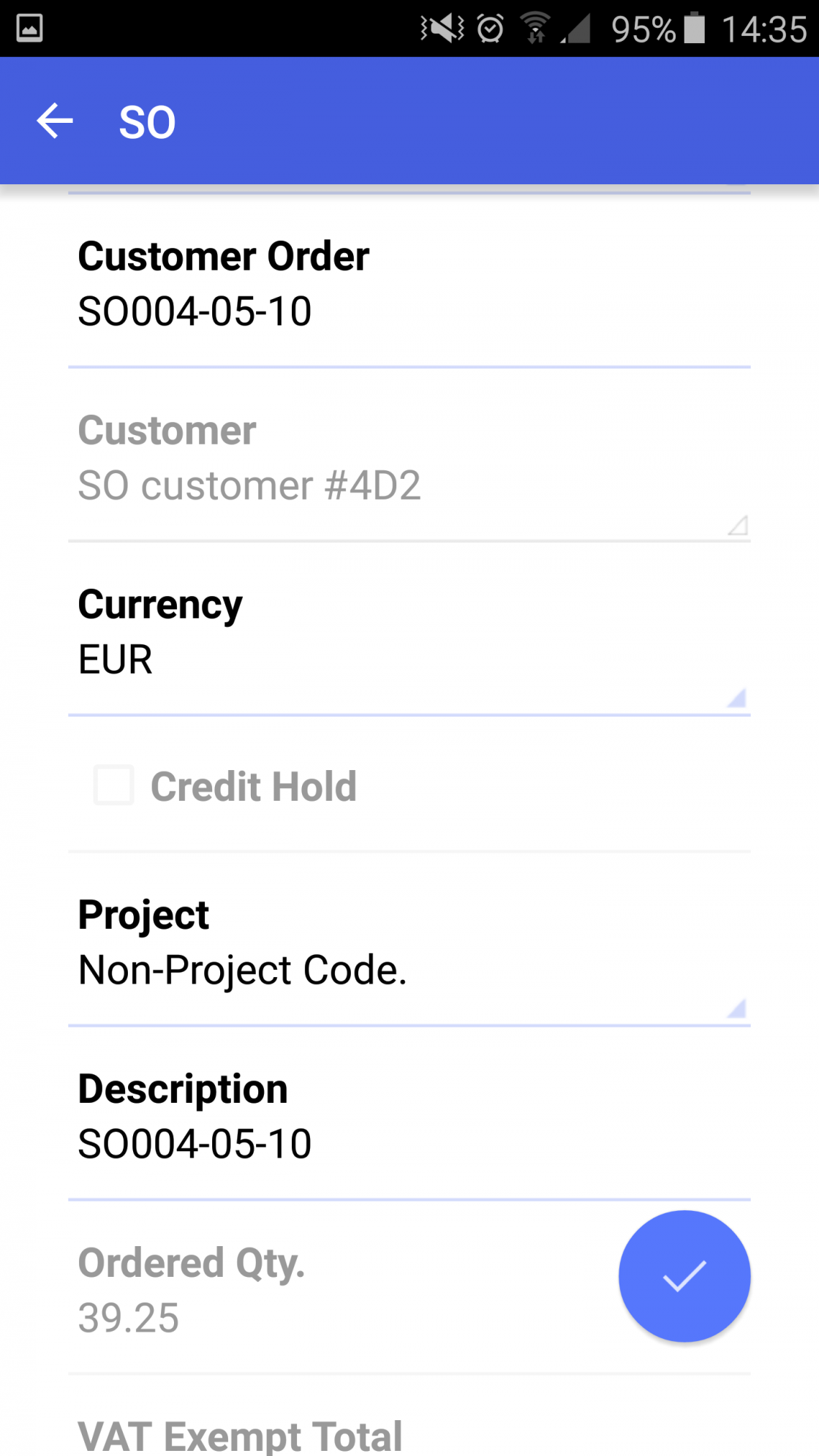Image resolution: width=819 pixels, height=1456 pixels.
Task: Enable Credit Hold for this order
Action: pos(113,785)
